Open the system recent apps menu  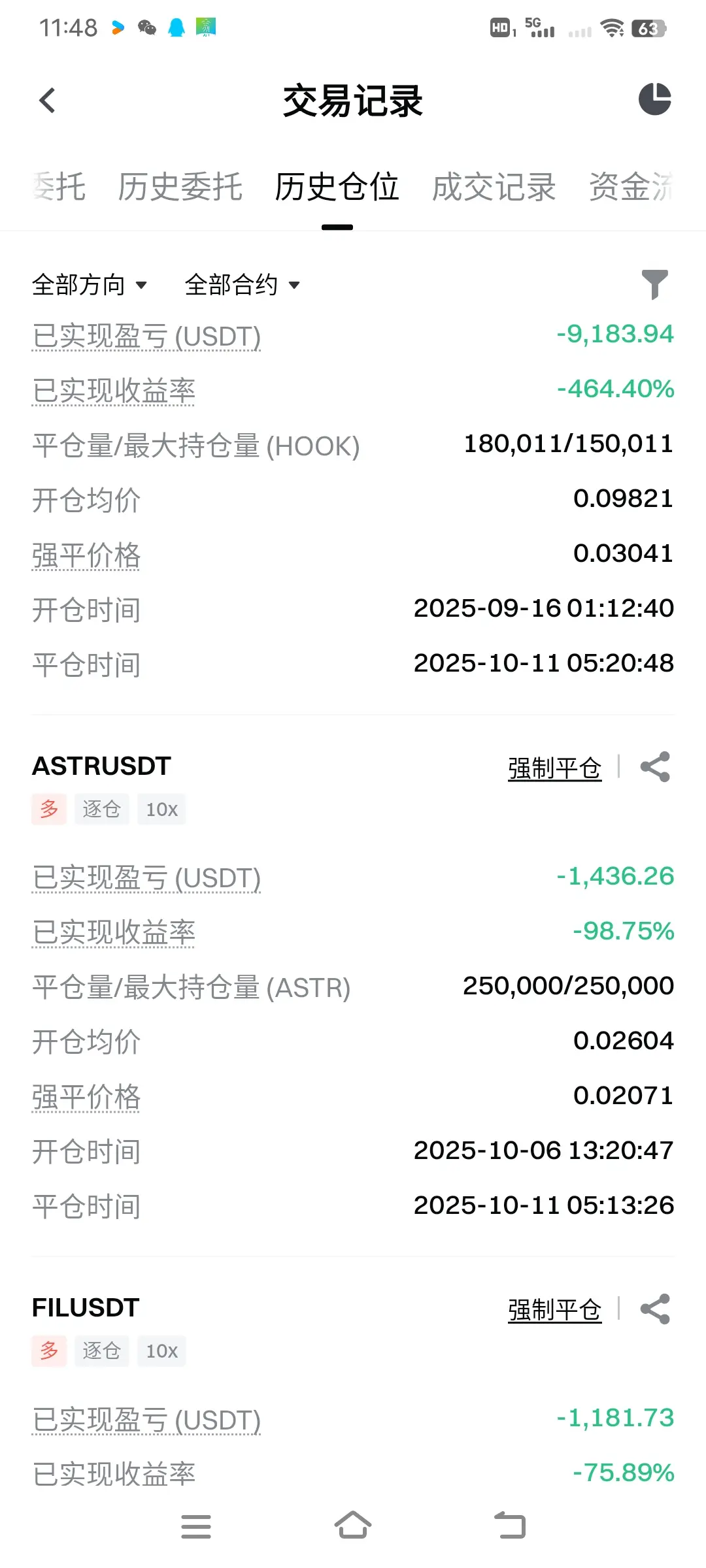195,1527
